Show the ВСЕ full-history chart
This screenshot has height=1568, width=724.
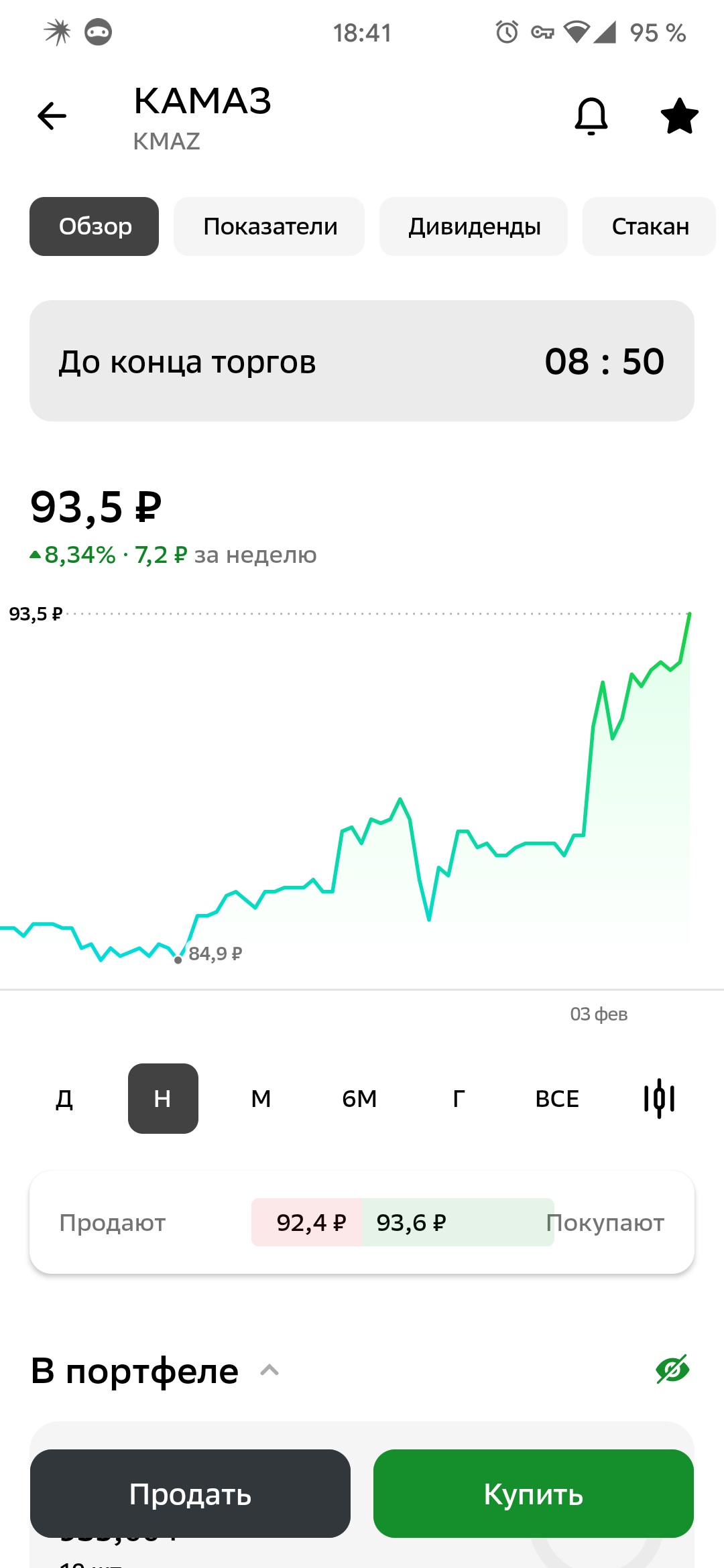point(556,1099)
